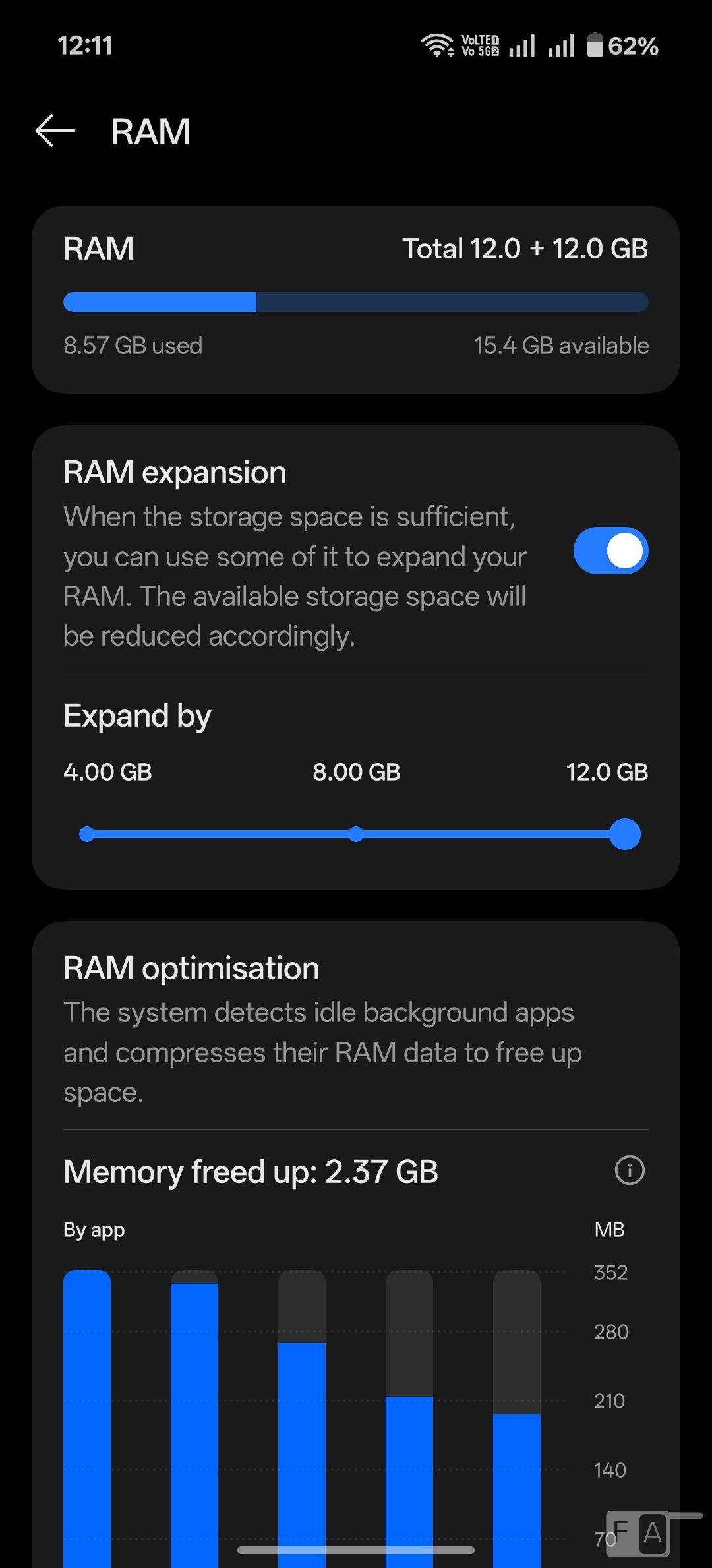This screenshot has height=1568, width=712.
Task: Set Expand by to 4.00 GB point
Action: click(x=87, y=834)
